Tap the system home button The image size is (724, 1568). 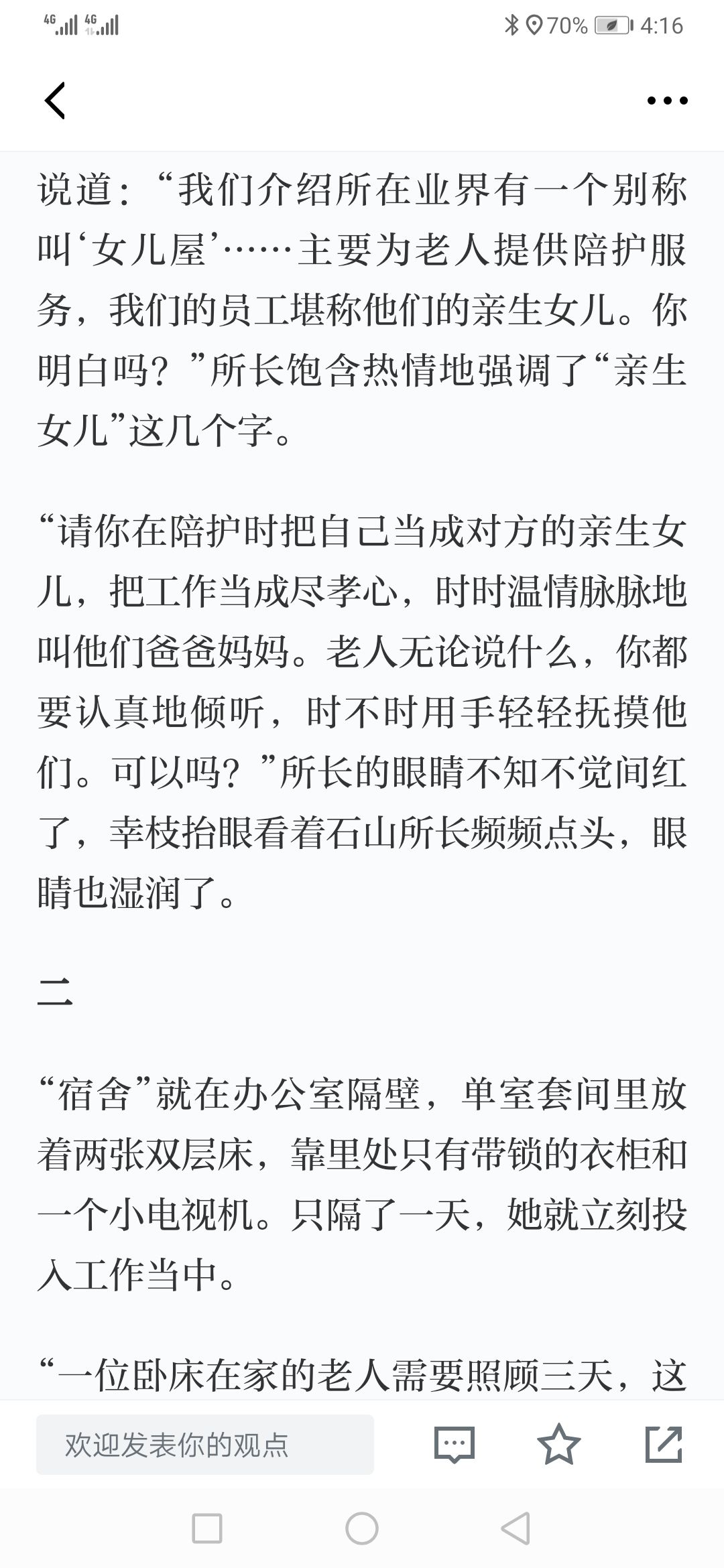362,1529
